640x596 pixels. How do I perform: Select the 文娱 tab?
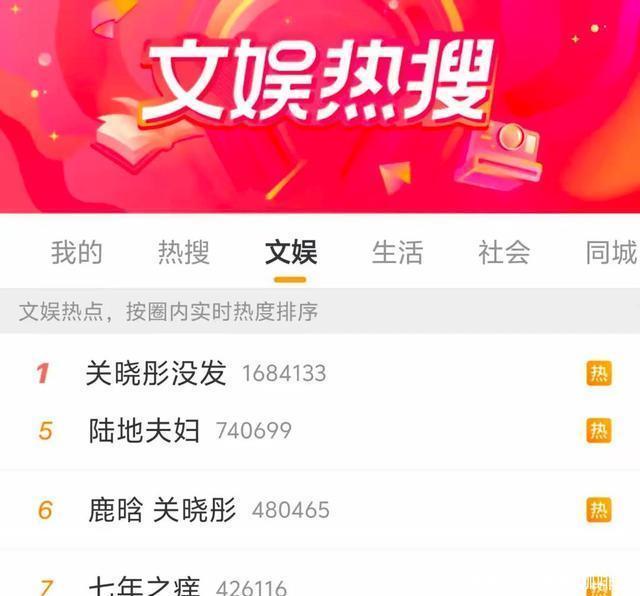click(x=290, y=253)
